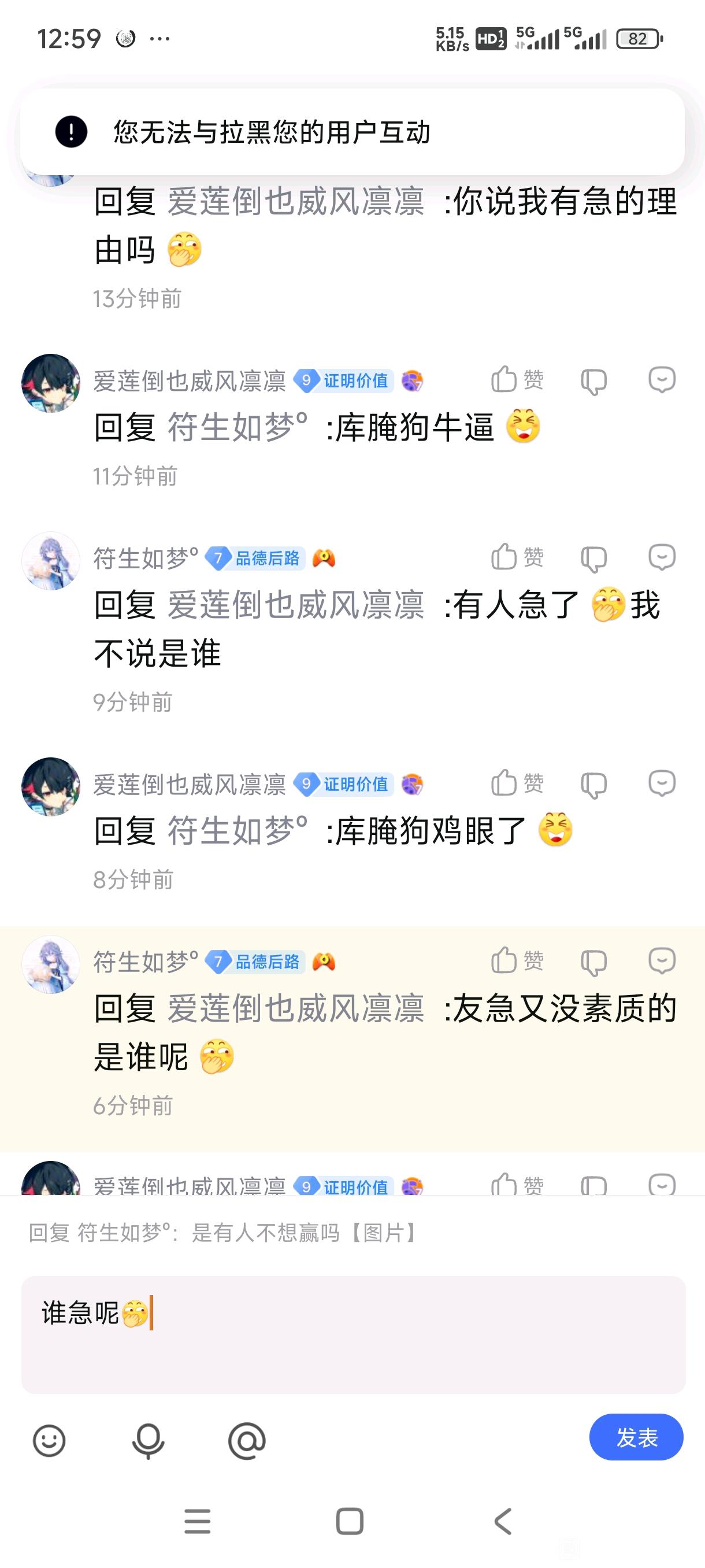Go back with the system back button

[502, 1521]
